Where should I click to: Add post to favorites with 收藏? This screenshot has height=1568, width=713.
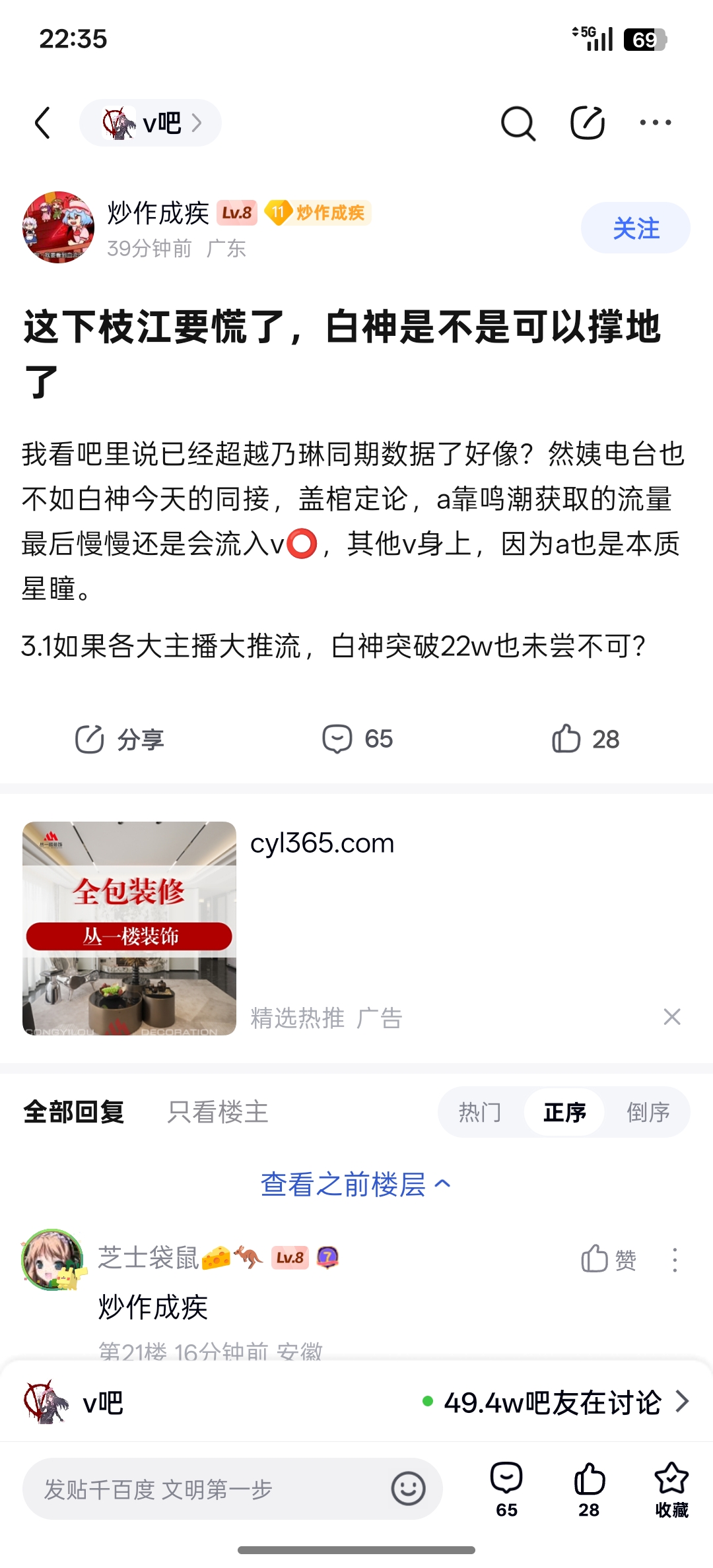671,1489
